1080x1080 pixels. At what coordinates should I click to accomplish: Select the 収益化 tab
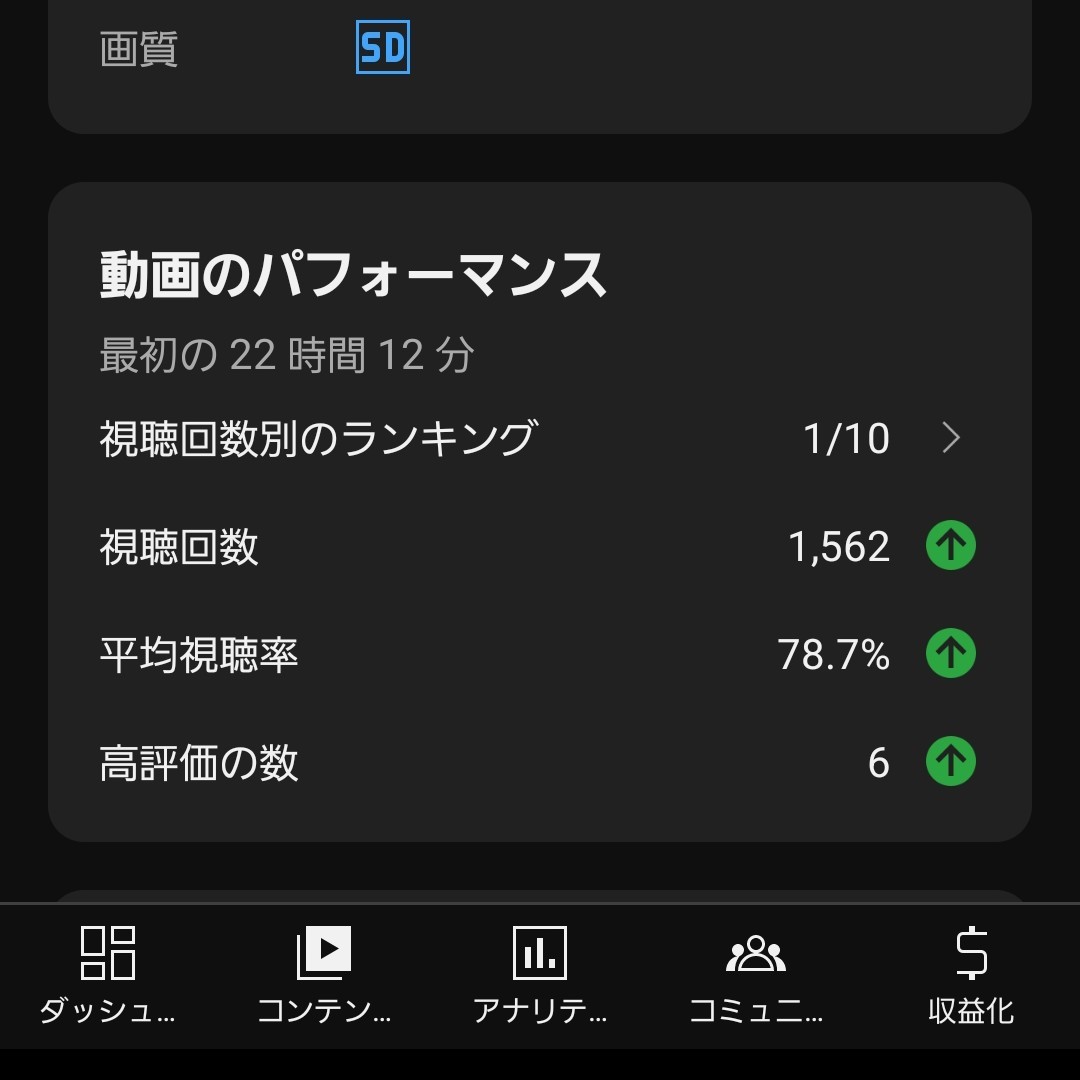click(x=971, y=975)
